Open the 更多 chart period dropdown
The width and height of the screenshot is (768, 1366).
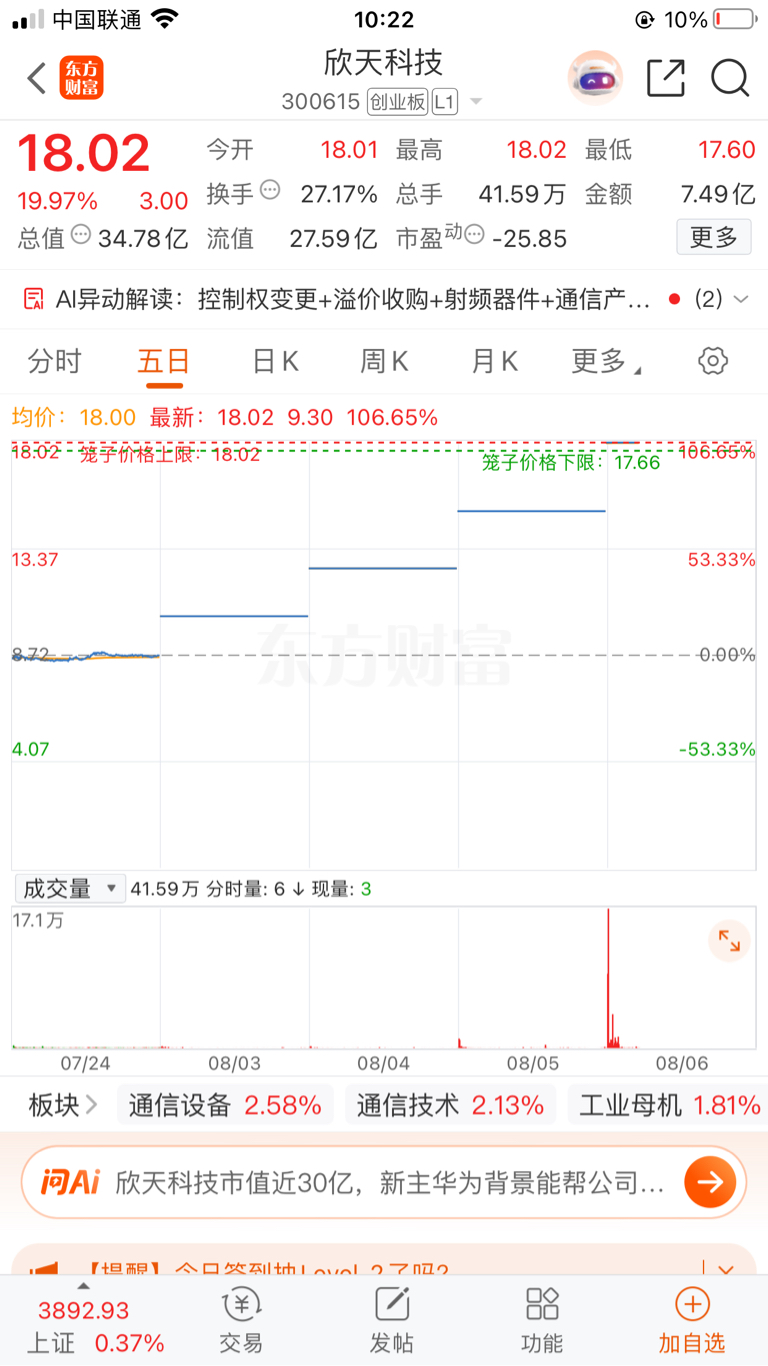coord(606,361)
